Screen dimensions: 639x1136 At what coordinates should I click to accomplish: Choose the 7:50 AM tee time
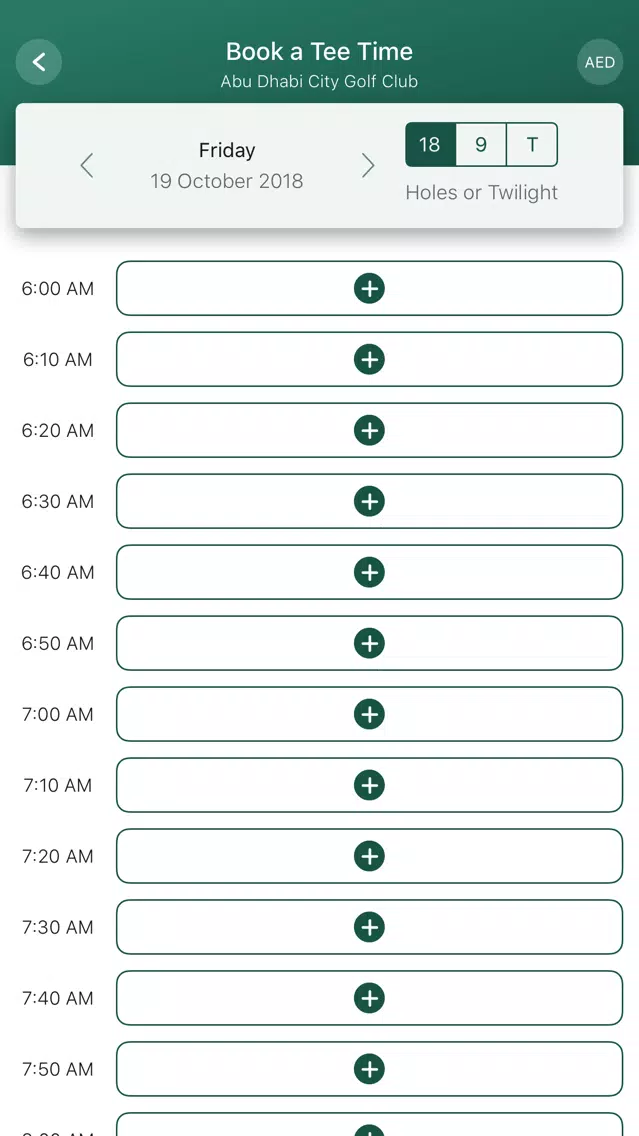[x=369, y=1069]
